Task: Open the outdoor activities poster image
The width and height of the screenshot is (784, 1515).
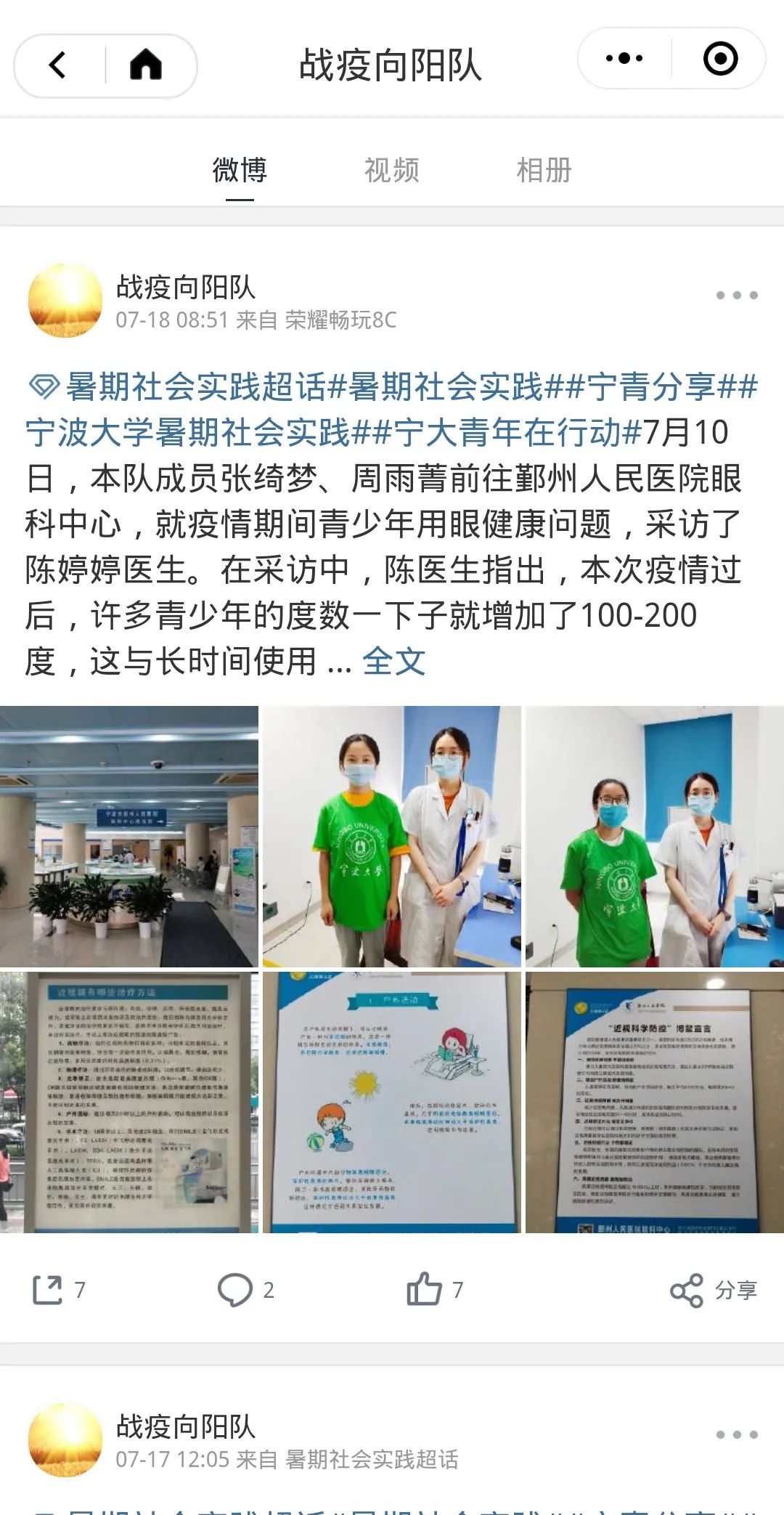Action: [391, 1102]
